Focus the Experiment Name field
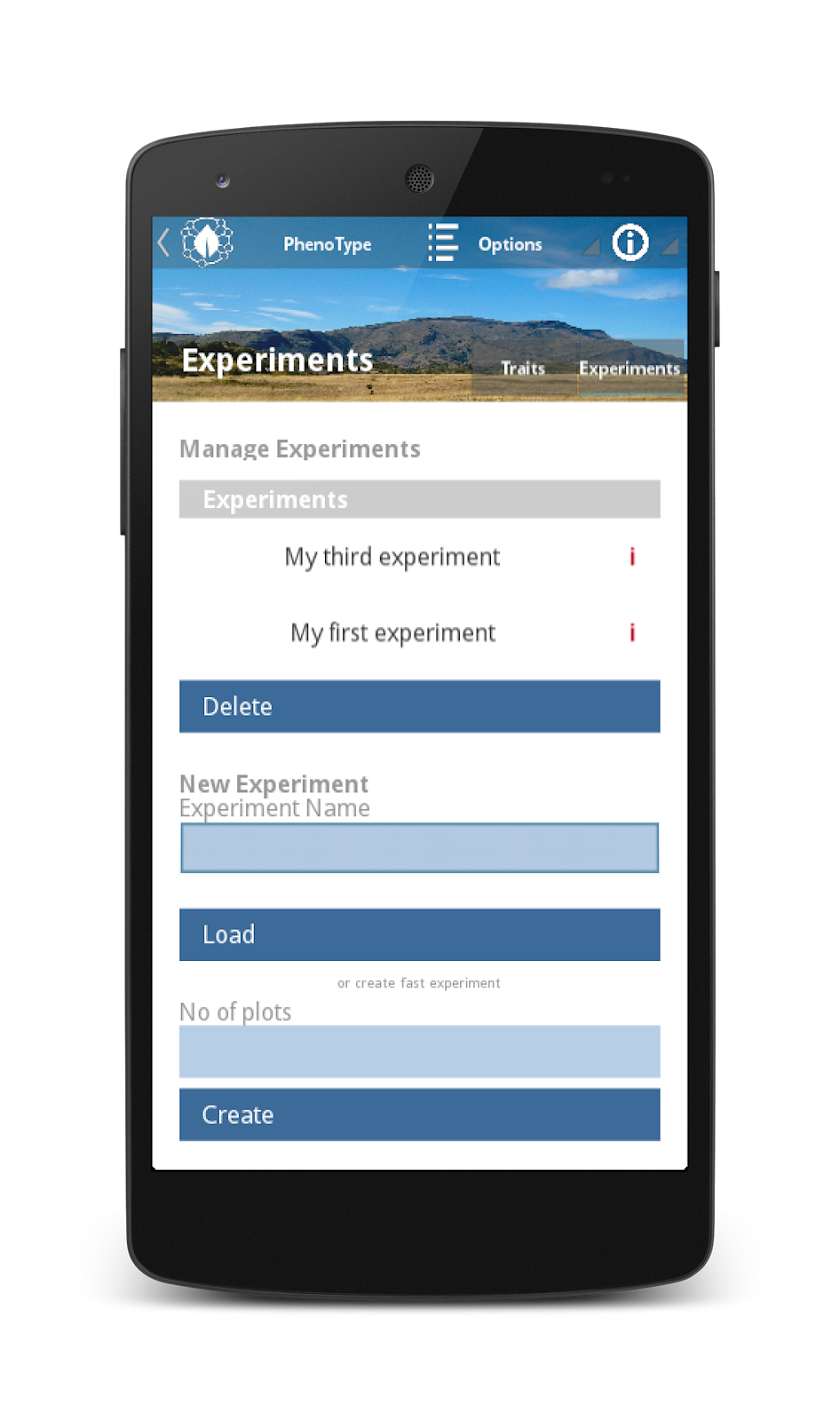Image resolution: width=840 pixels, height=1421 pixels. pos(419,848)
